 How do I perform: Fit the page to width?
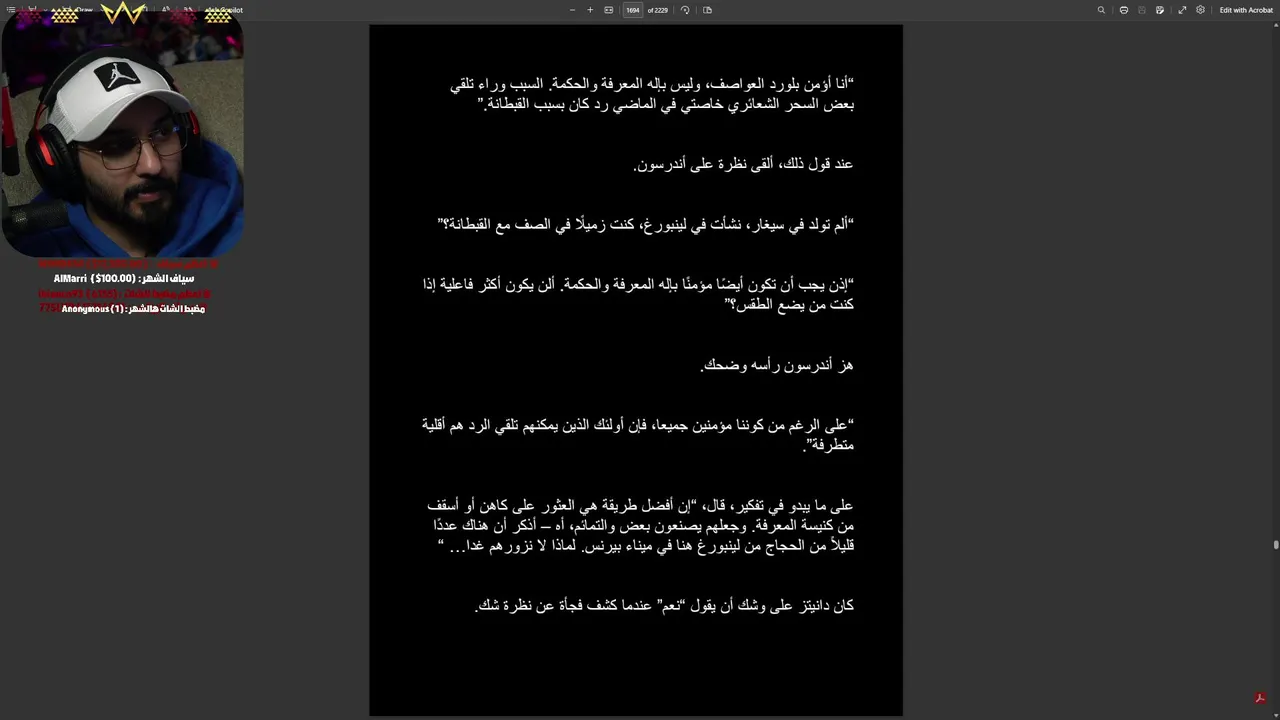coord(609,10)
